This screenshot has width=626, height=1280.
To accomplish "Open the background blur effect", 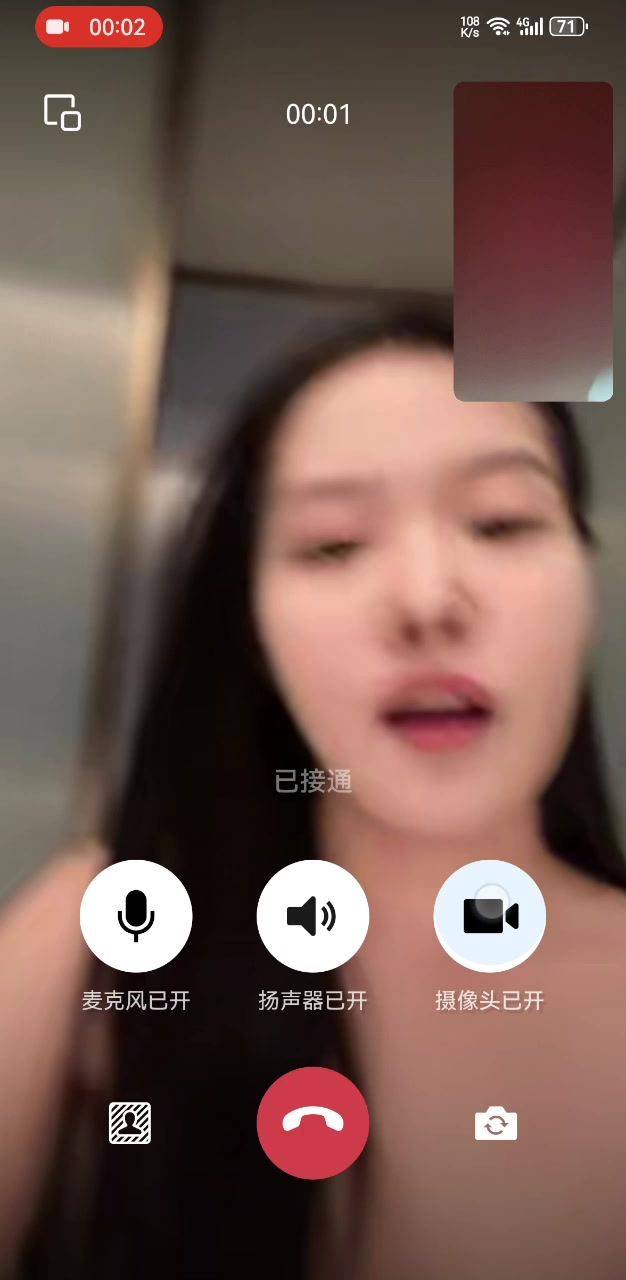I will pos(130,1123).
